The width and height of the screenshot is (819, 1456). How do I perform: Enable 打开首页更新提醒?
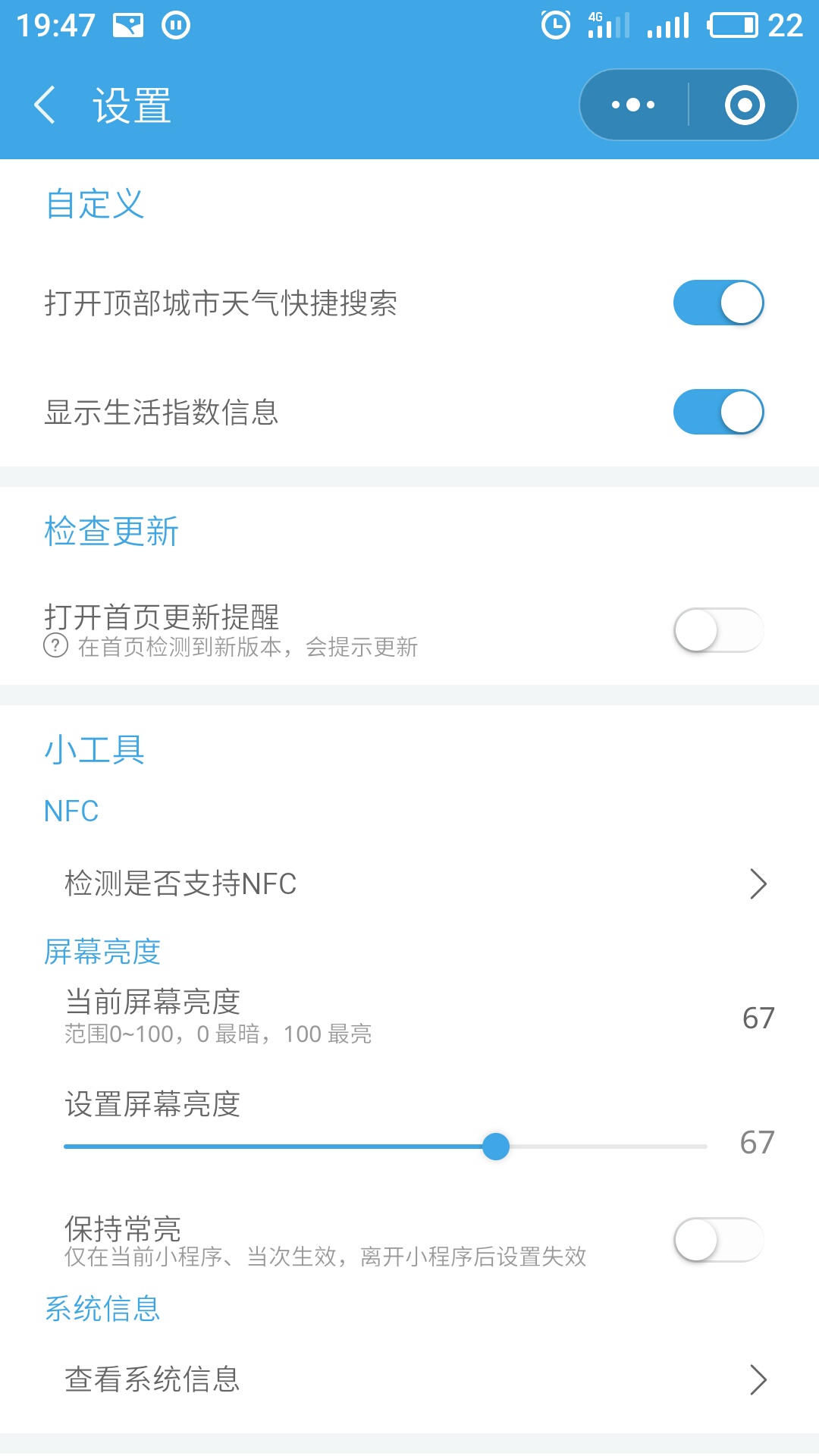(719, 630)
